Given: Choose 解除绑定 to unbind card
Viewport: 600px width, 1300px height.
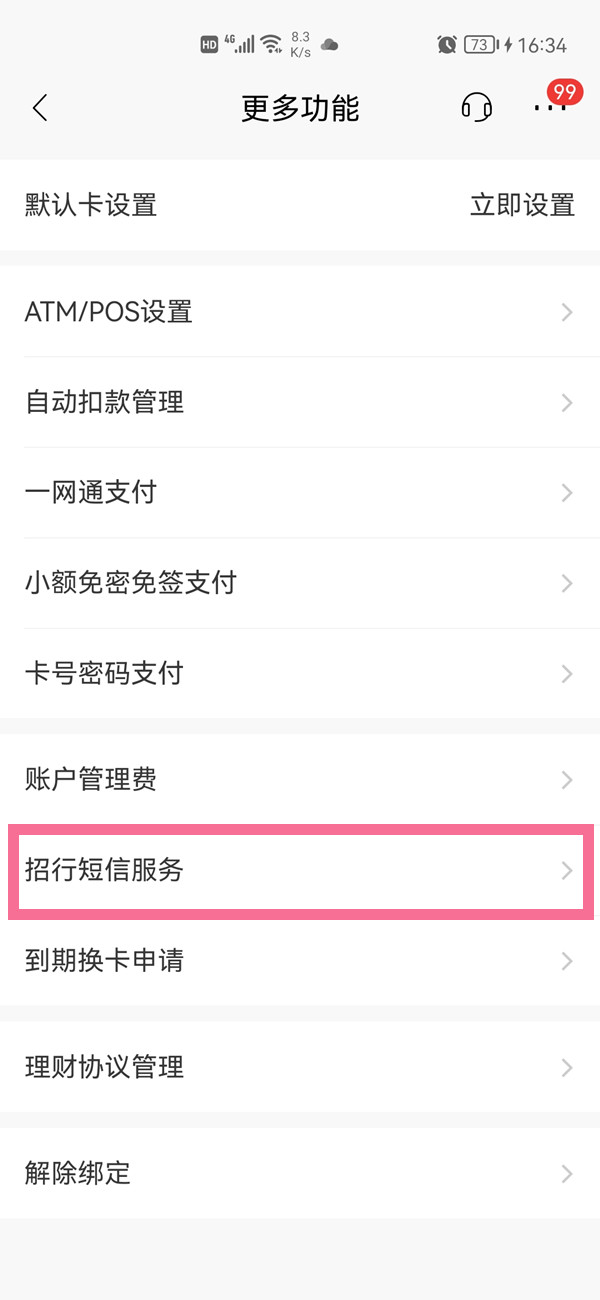Looking at the screenshot, I should pos(300,1173).
